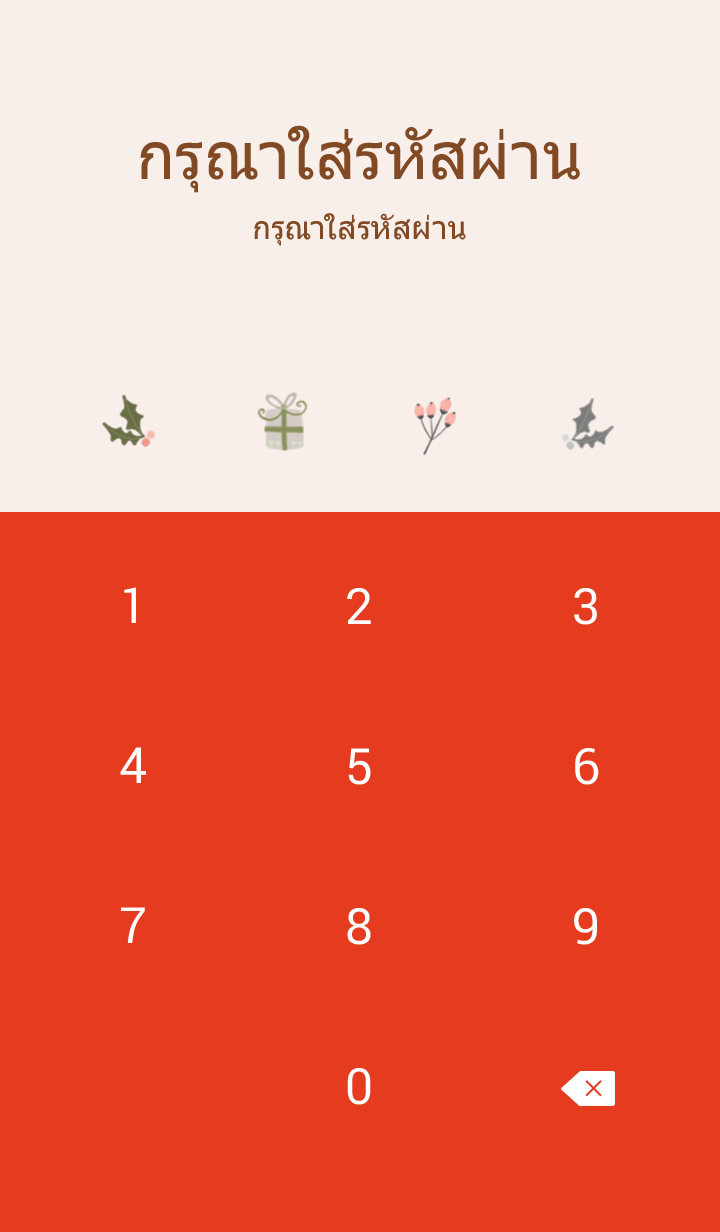Tap the number 6 key

tap(586, 767)
